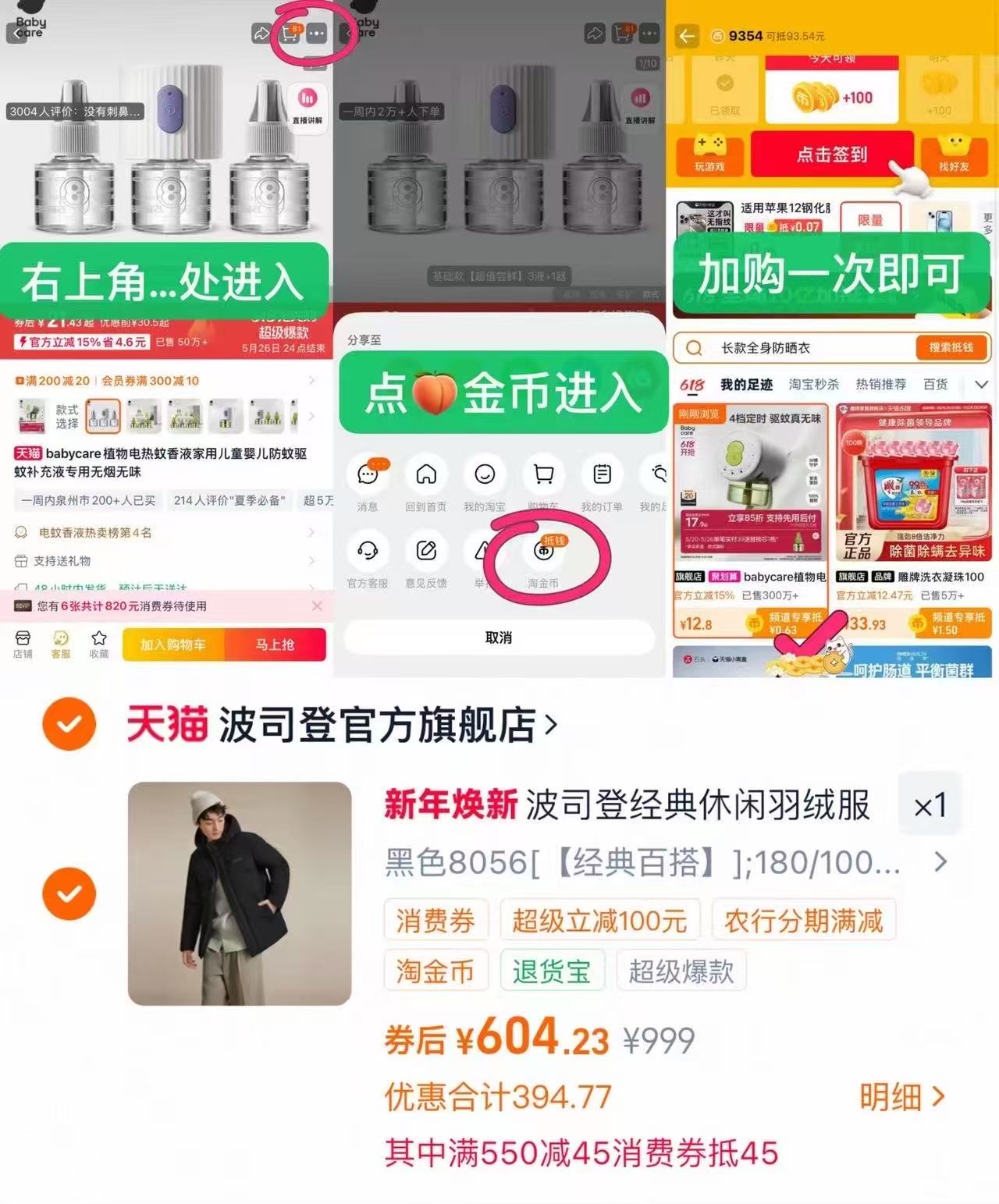This screenshot has width=999, height=1204.
Task: Expand the 黑色8056 SKU detail arrow
Action: (x=940, y=863)
